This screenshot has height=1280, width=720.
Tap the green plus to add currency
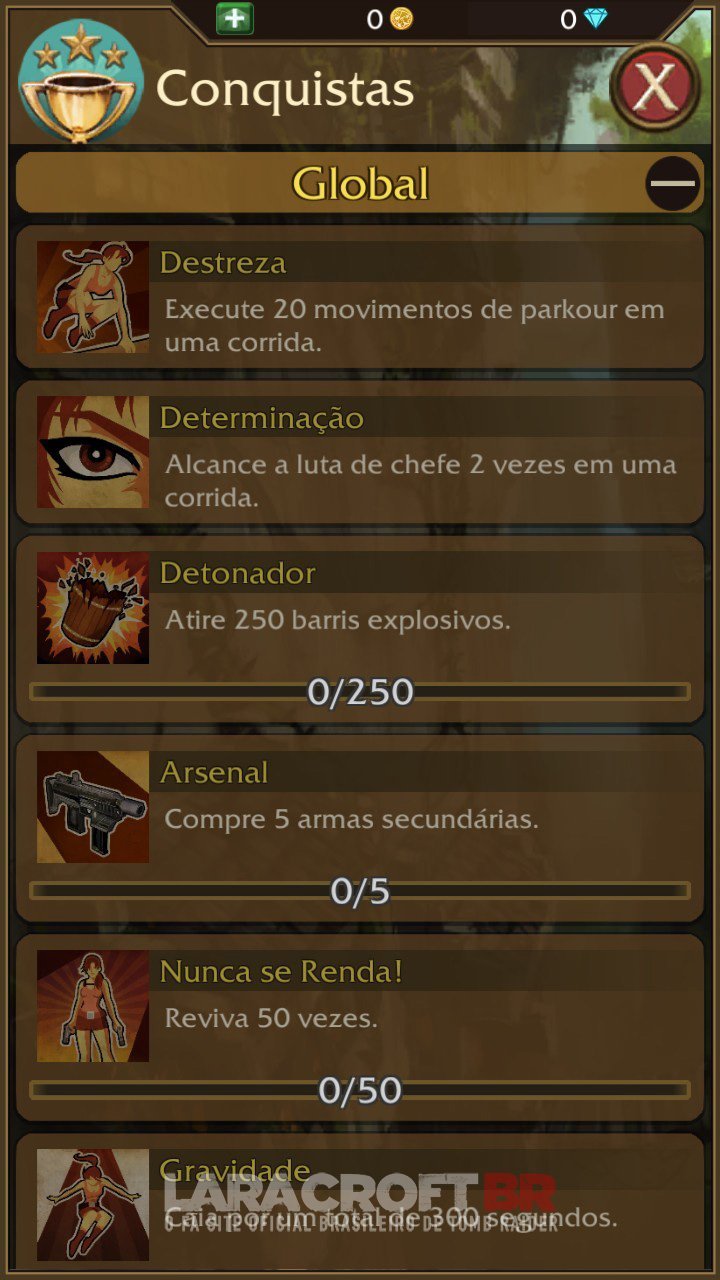point(235,18)
